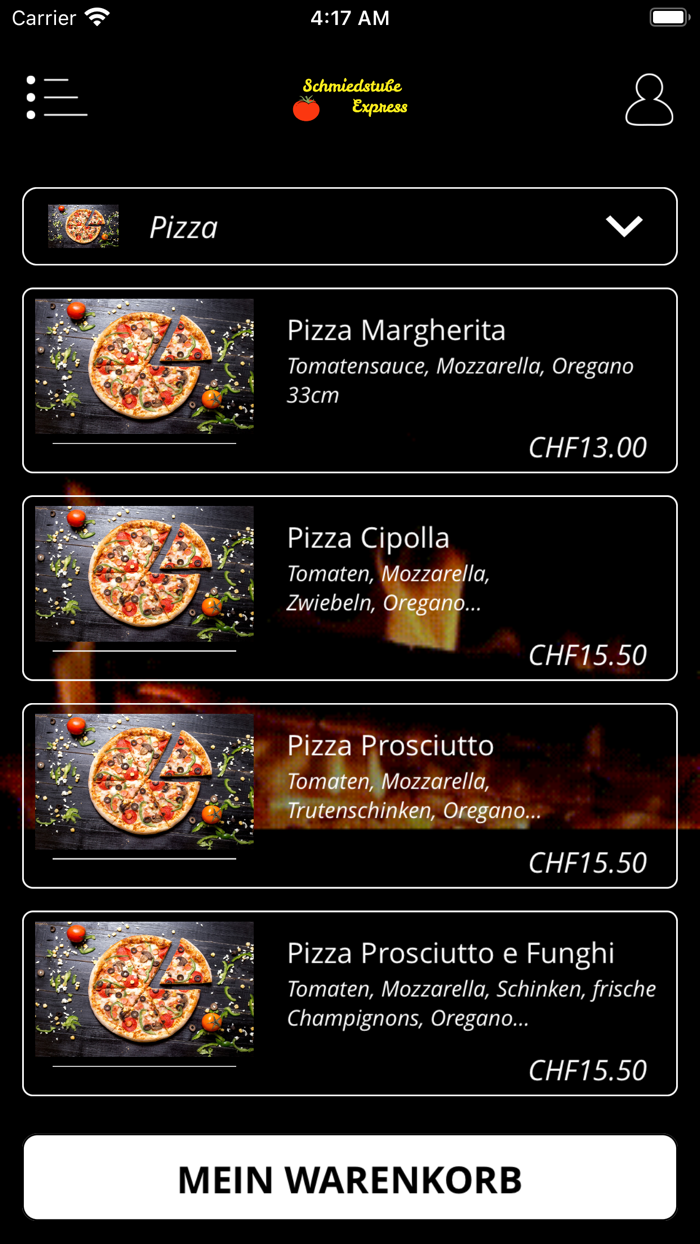View Pizza Prosciutto e Funghi details
This screenshot has width=700, height=1244.
tap(350, 1003)
